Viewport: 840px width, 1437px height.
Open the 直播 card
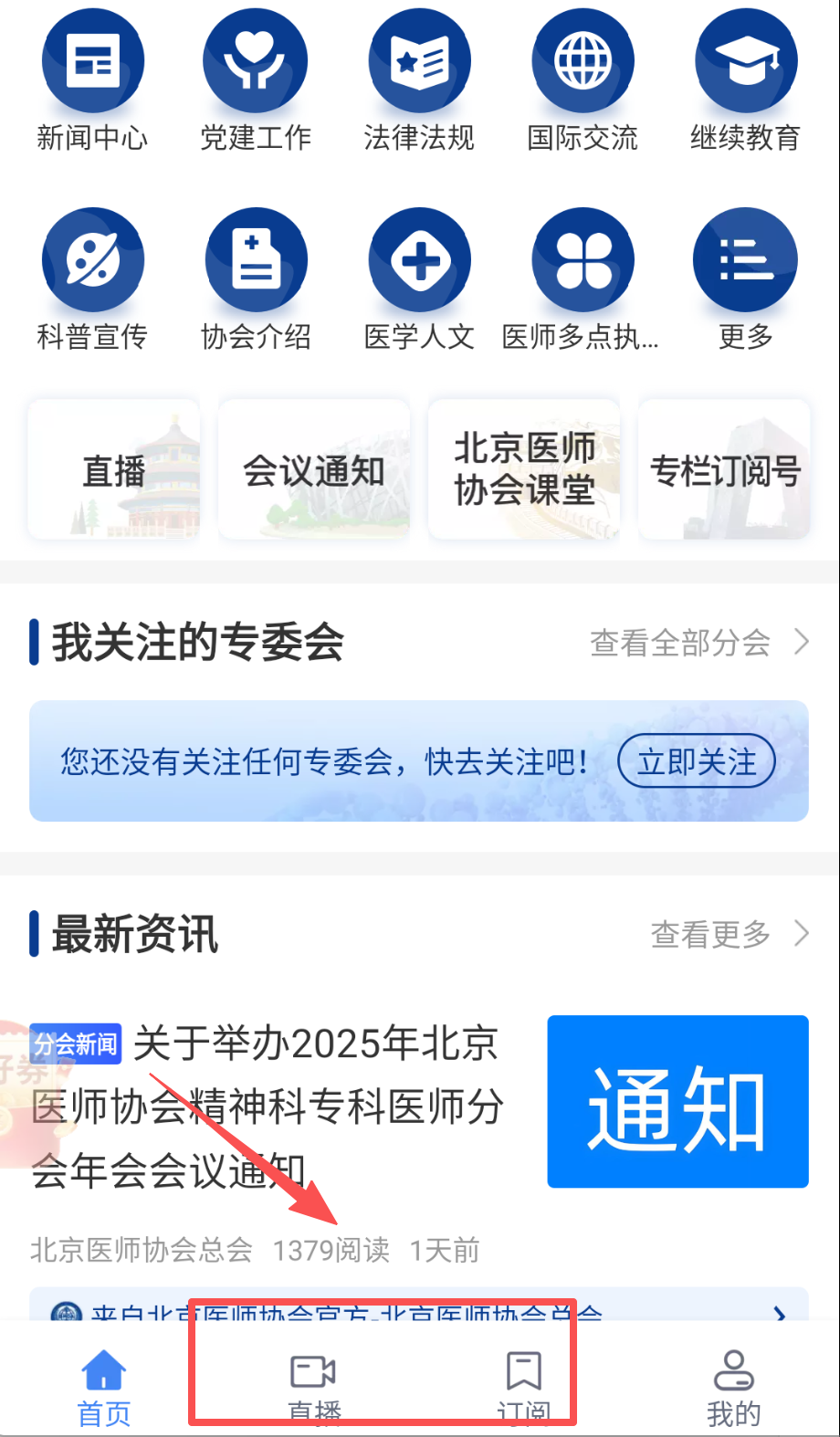tap(114, 470)
